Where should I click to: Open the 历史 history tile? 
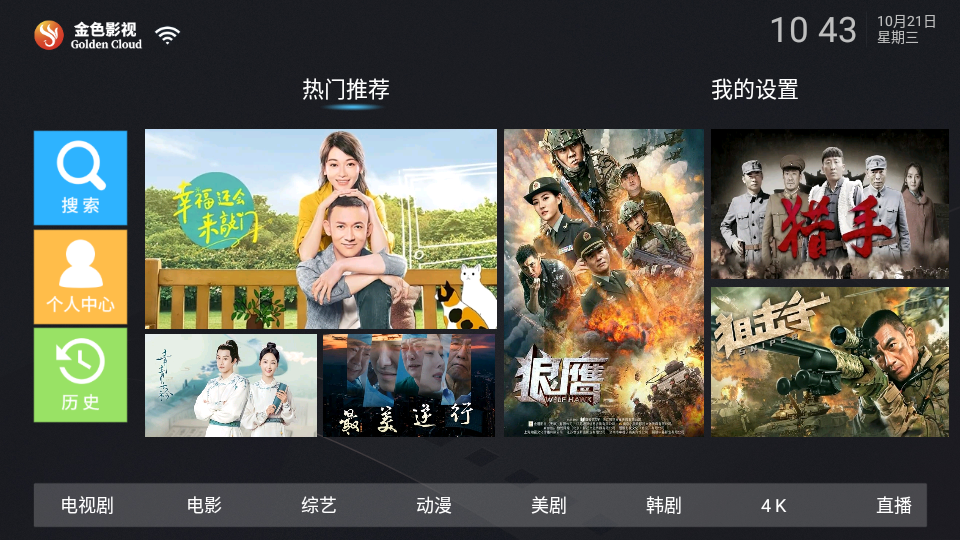click(80, 375)
